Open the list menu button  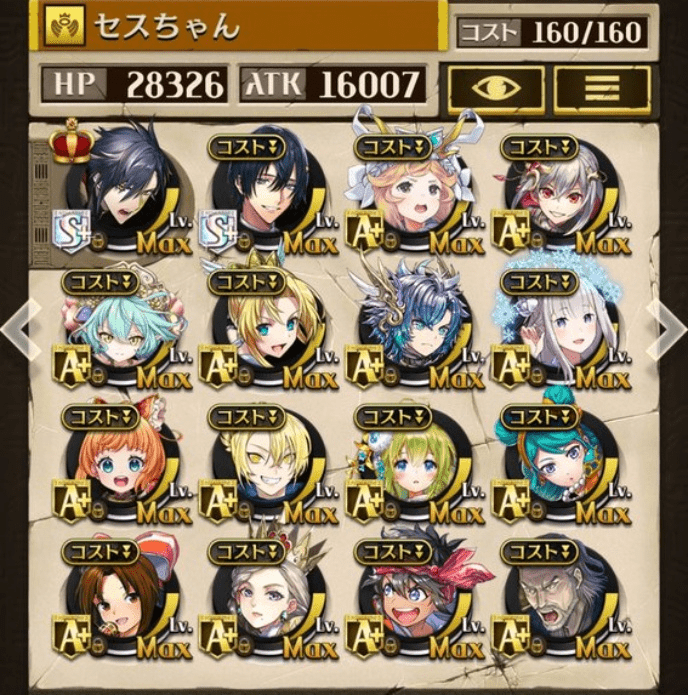[603, 88]
